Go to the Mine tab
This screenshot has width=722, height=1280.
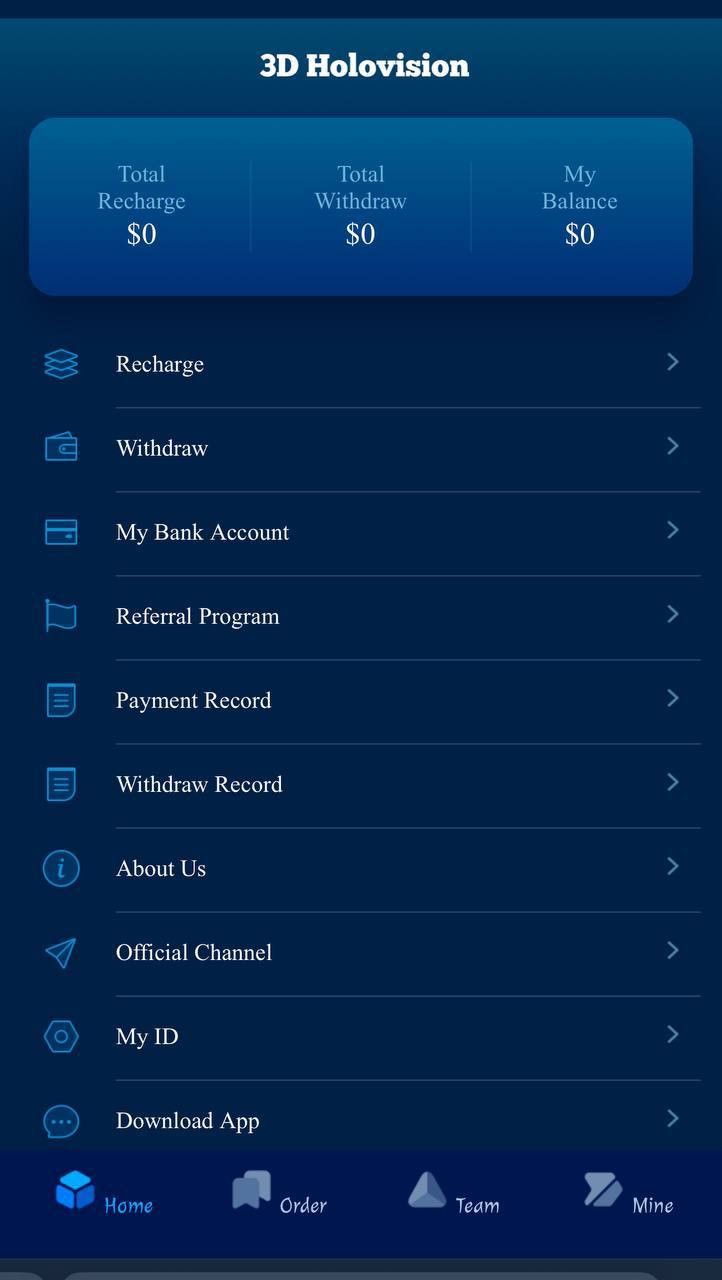[628, 1194]
